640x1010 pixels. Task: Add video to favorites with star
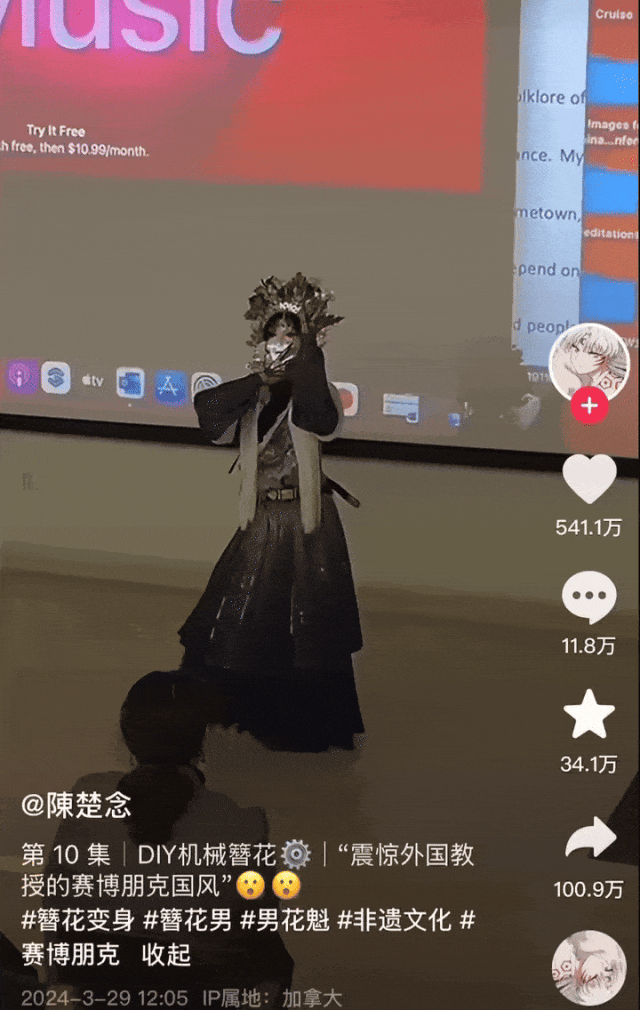[589, 716]
